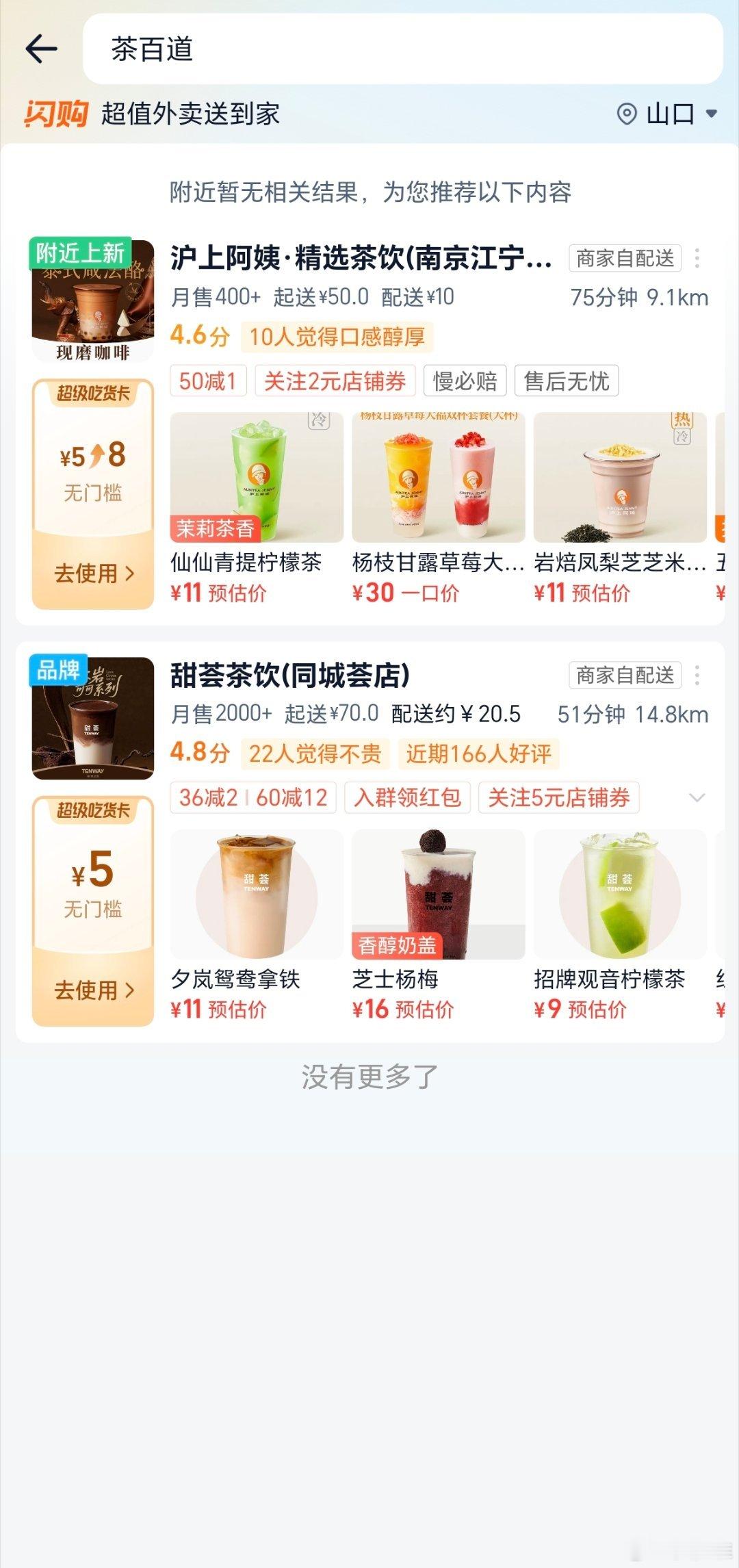
Task: Click the 关注5元店铺券 tag
Action: [560, 798]
